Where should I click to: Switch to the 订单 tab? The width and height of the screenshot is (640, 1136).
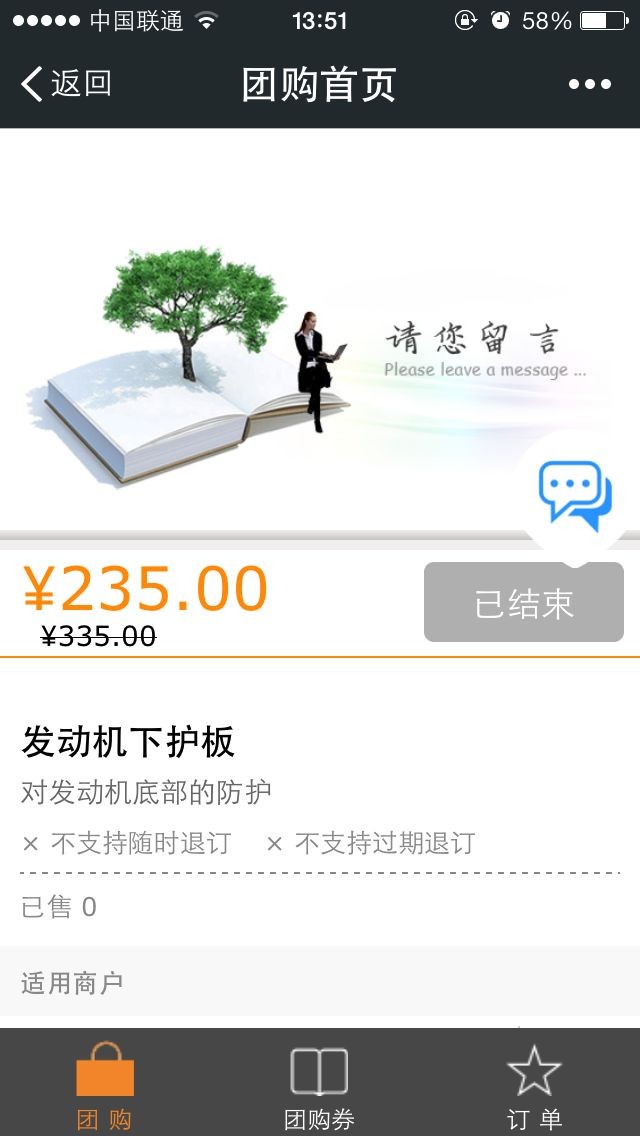click(534, 1085)
